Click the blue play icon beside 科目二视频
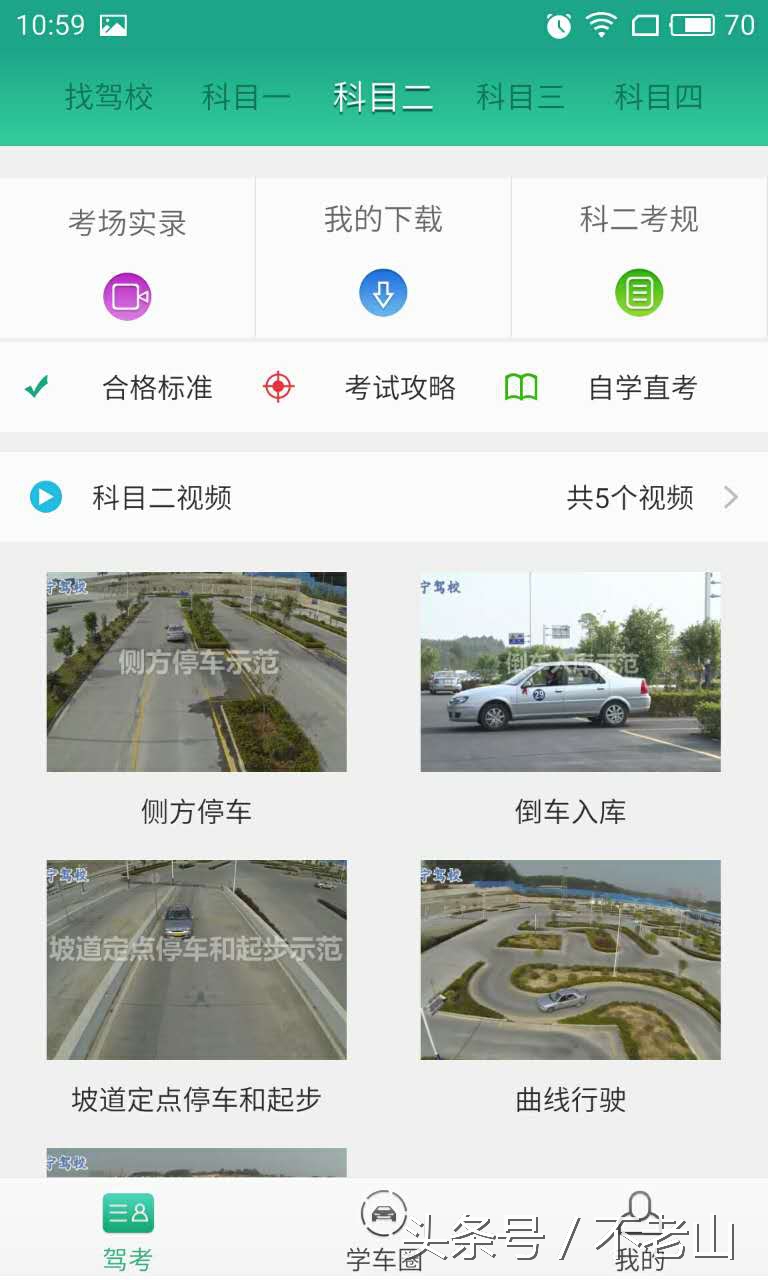The width and height of the screenshot is (768, 1280). coord(43,497)
